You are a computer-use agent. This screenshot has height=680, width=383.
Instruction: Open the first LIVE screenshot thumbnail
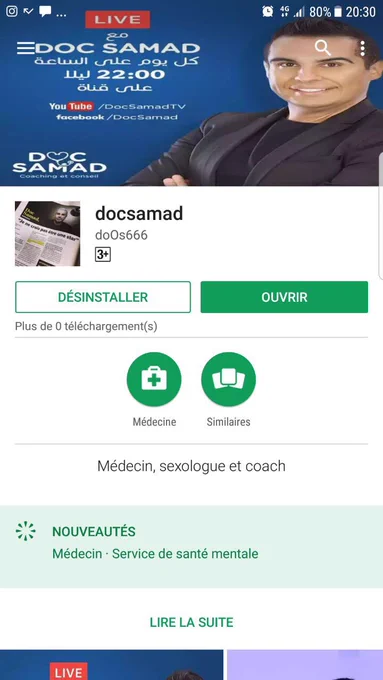[x=111, y=664]
